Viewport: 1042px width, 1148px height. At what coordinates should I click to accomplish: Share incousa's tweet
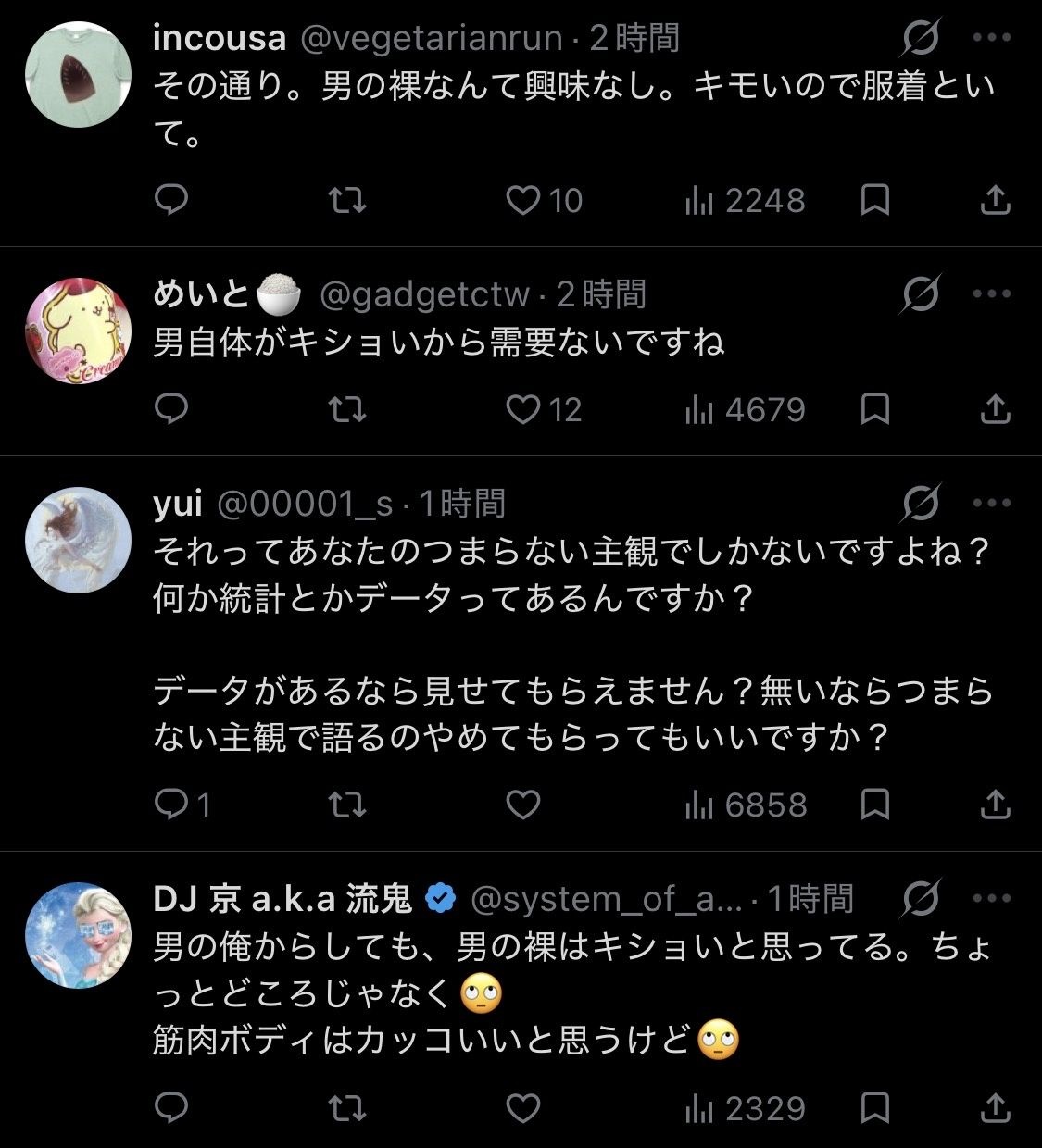tap(995, 200)
